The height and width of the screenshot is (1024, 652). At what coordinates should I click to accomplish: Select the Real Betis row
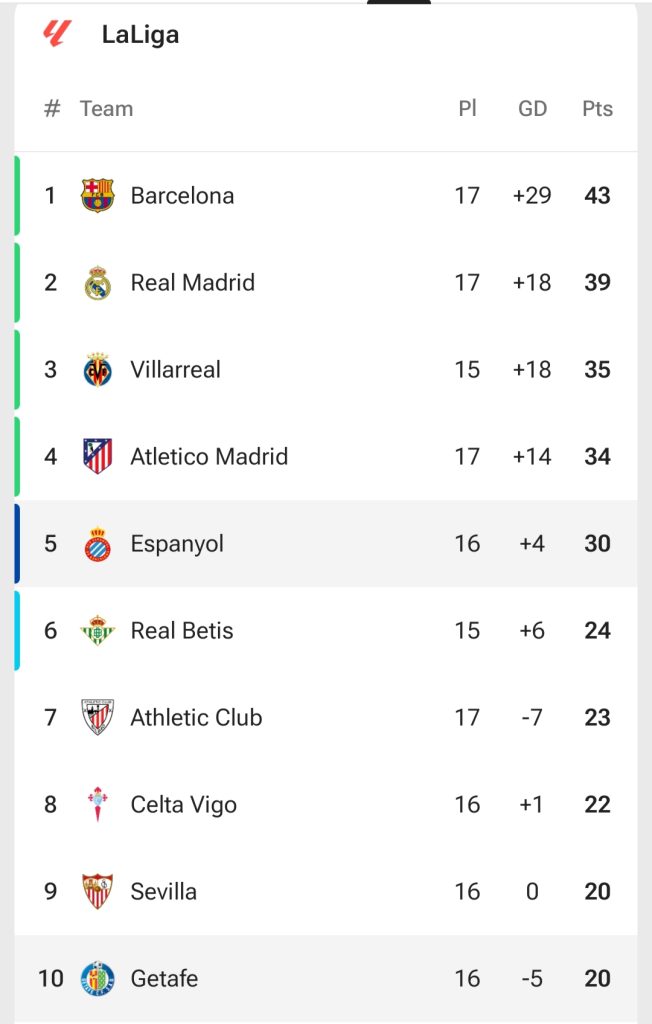[182, 631]
